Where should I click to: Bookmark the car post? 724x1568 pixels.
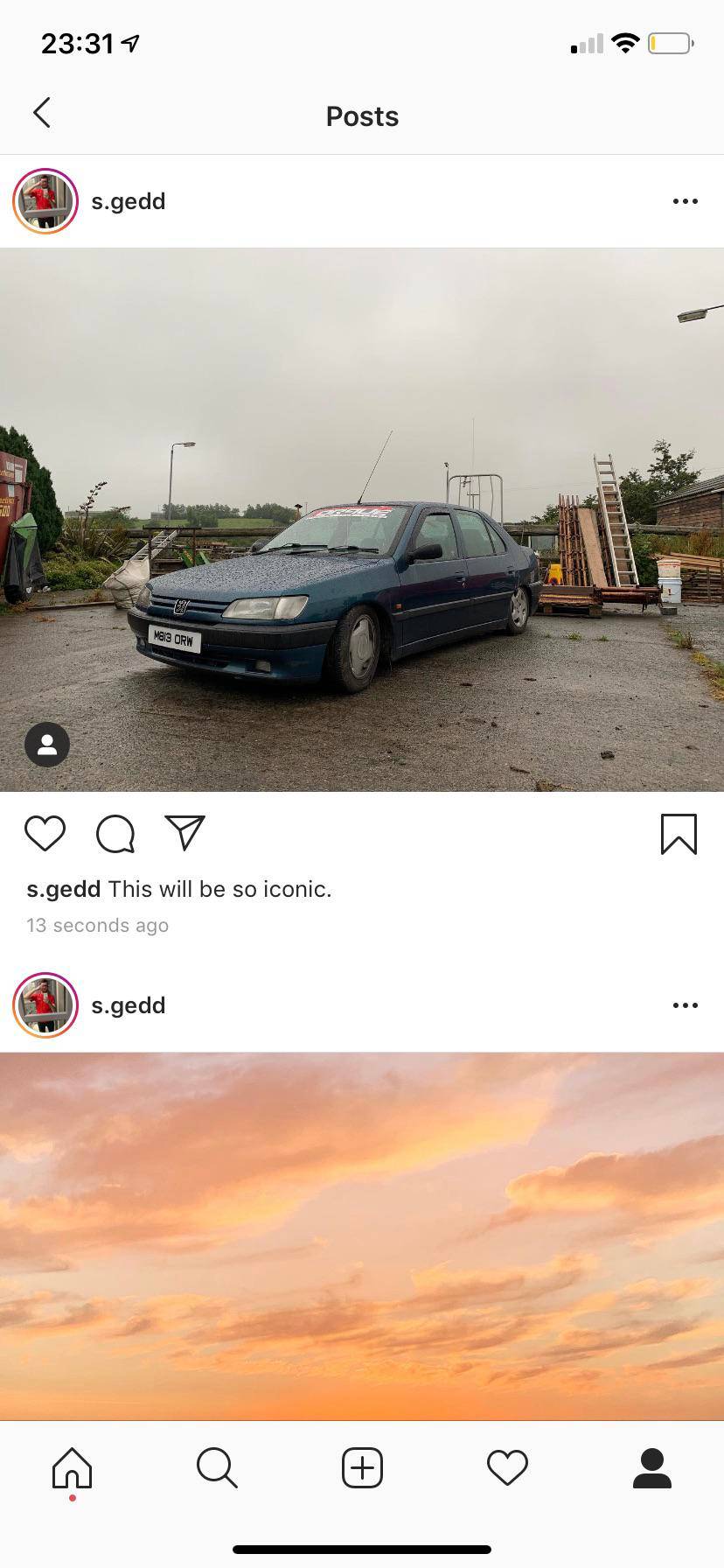[679, 833]
